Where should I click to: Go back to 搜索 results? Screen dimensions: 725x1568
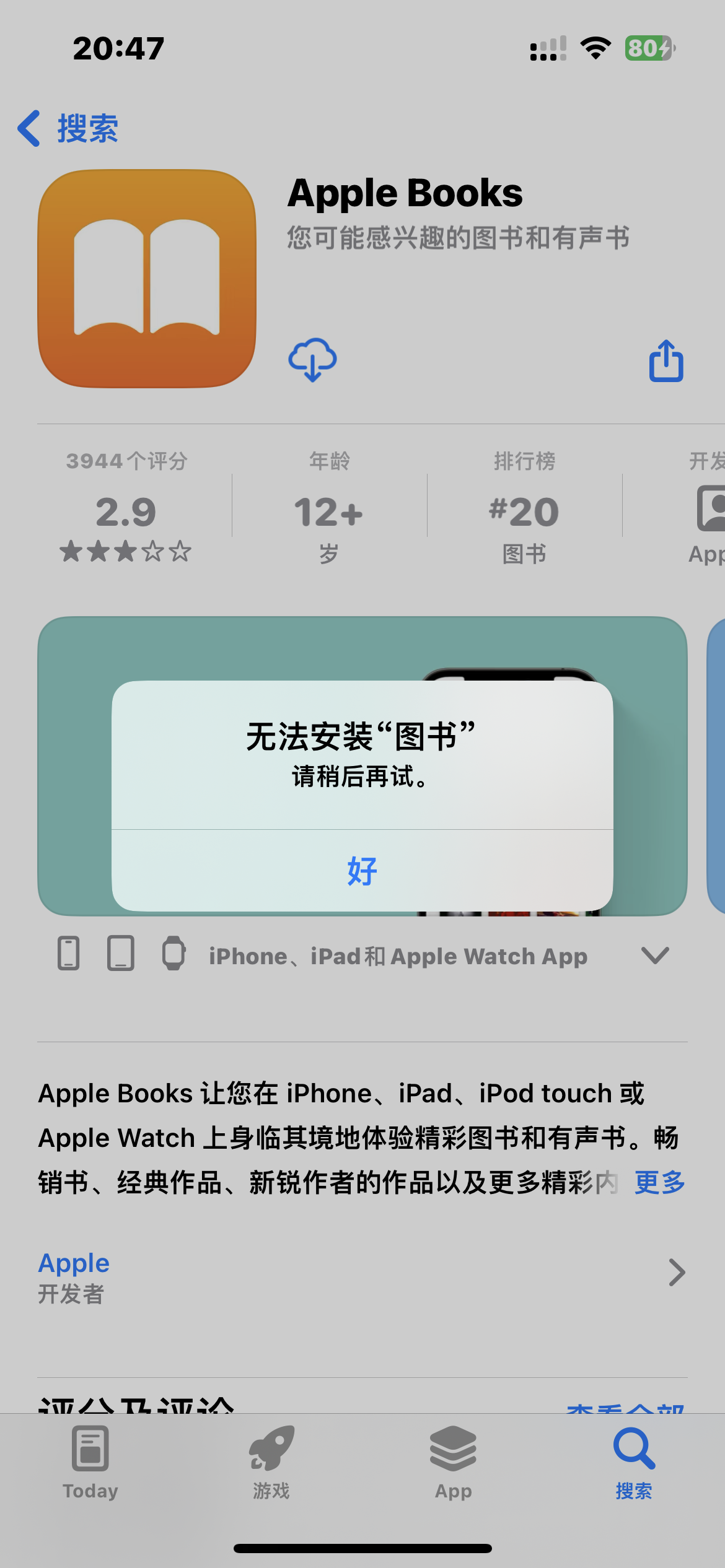(x=68, y=129)
